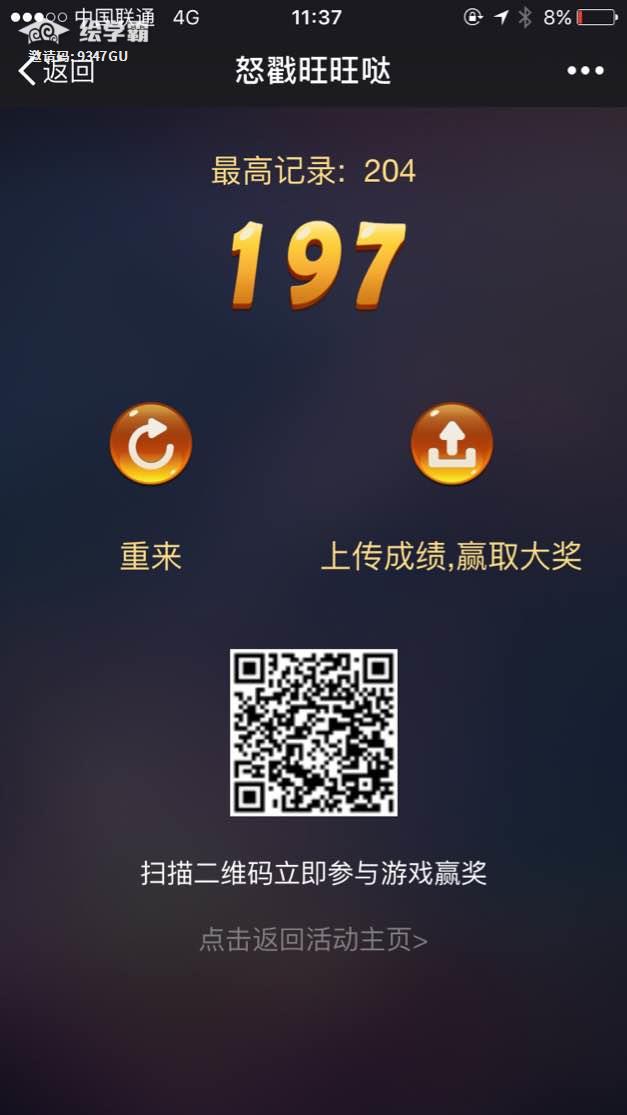Restart the game with 重来

click(x=151, y=445)
